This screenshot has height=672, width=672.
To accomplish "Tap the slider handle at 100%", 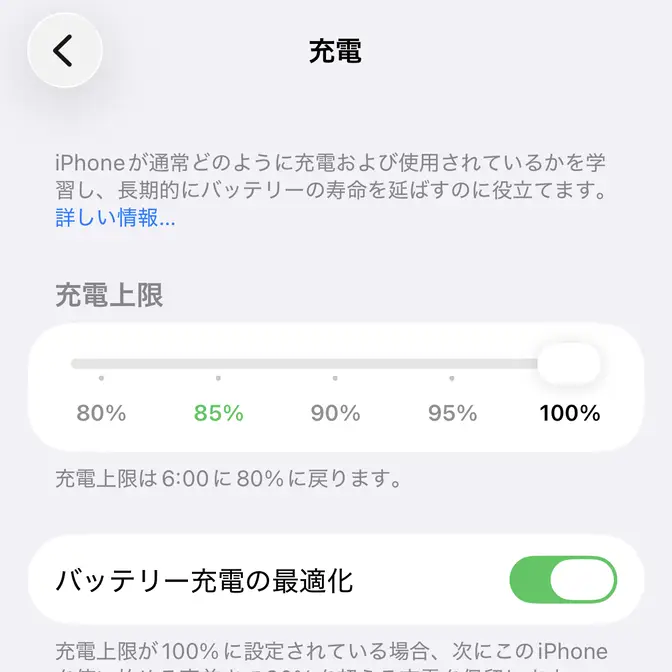I will (569, 363).
